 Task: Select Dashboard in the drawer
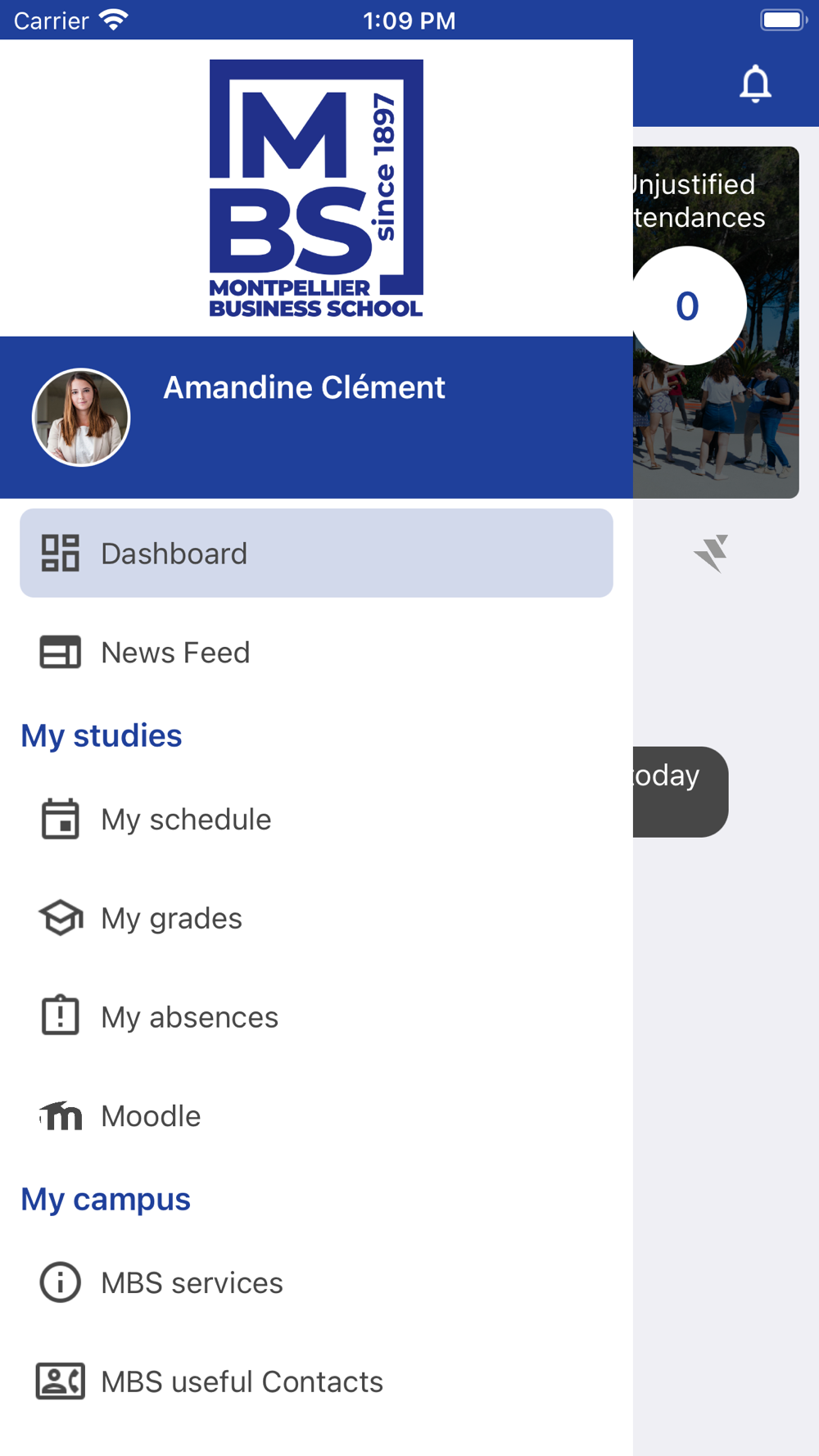pyautogui.click(x=316, y=553)
